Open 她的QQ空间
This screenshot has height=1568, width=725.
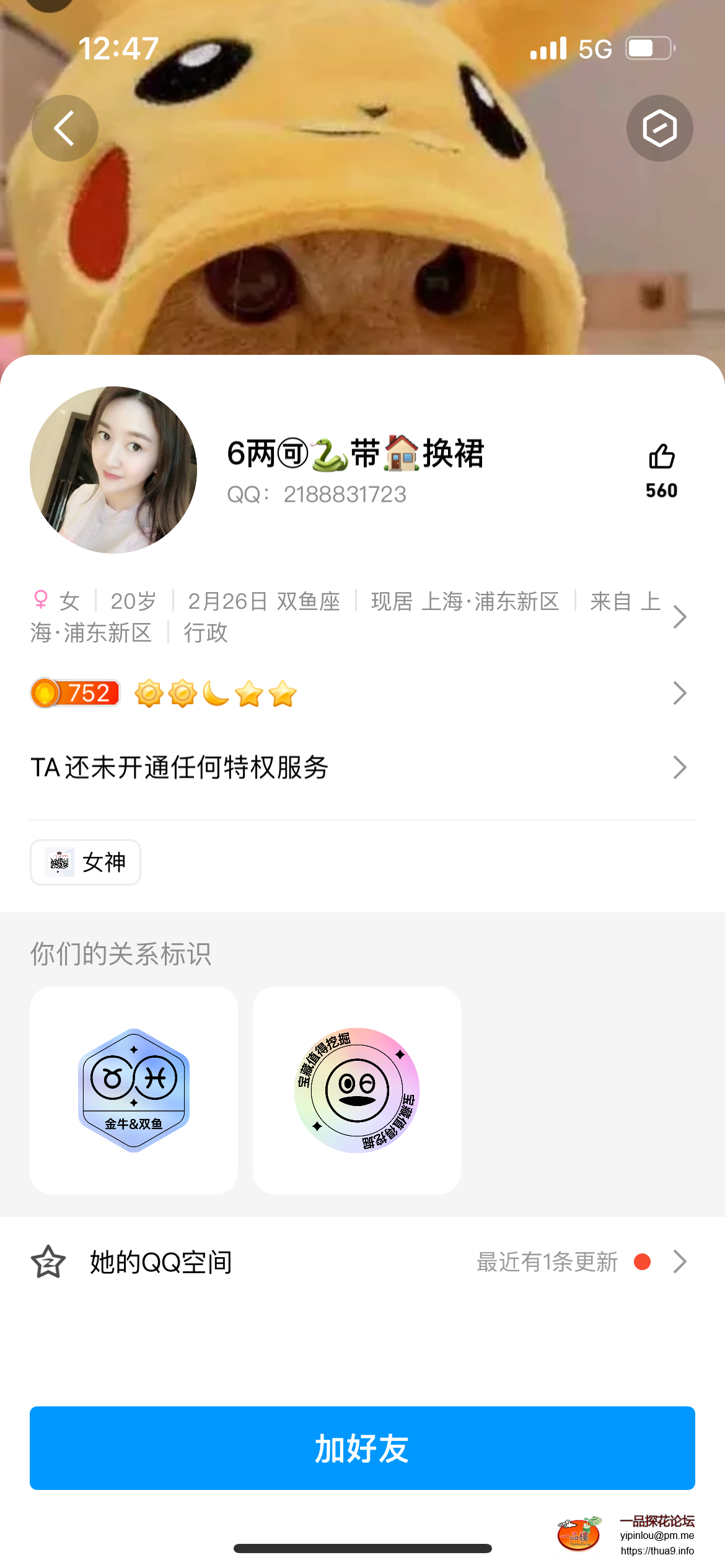pyautogui.click(x=362, y=1262)
